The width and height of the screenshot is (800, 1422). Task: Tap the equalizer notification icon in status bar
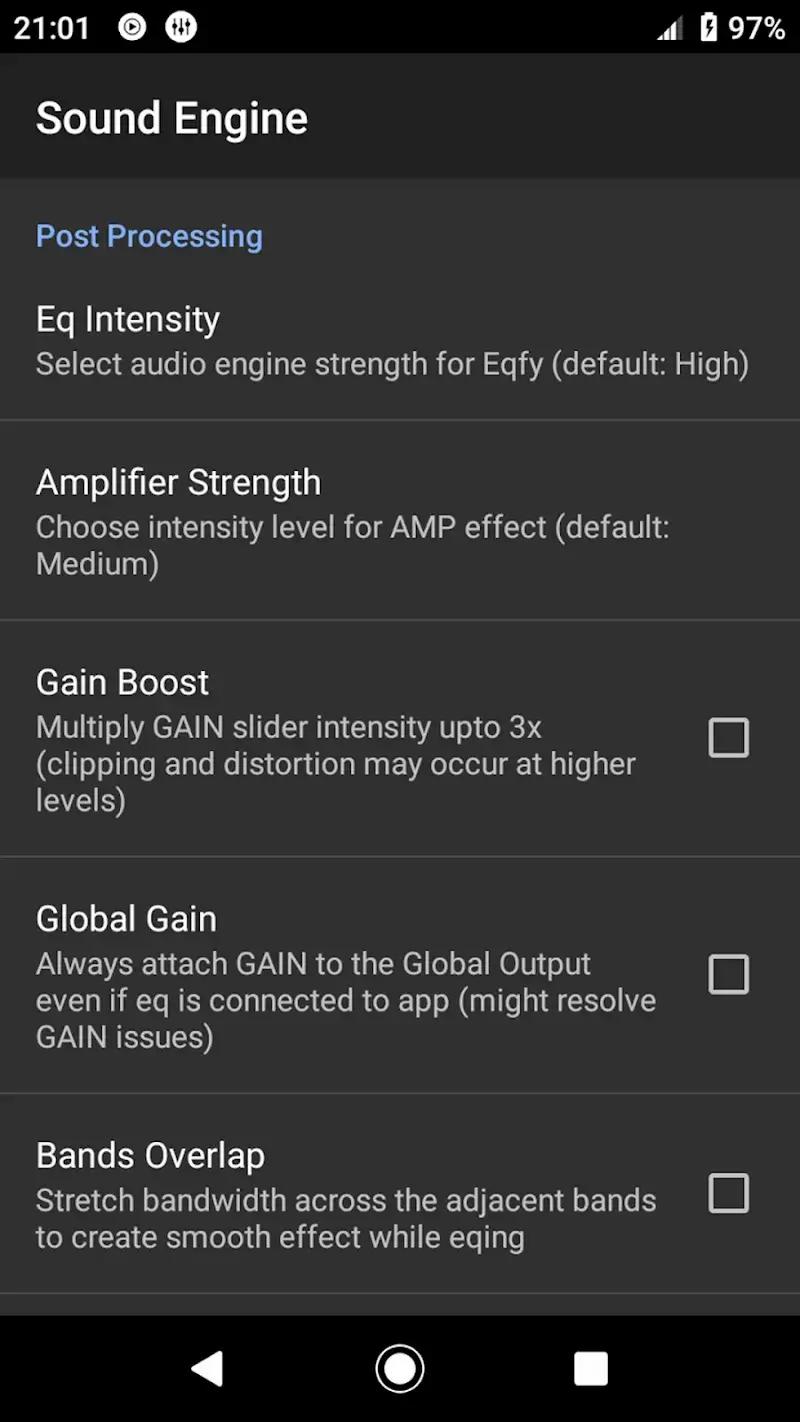coord(180,27)
